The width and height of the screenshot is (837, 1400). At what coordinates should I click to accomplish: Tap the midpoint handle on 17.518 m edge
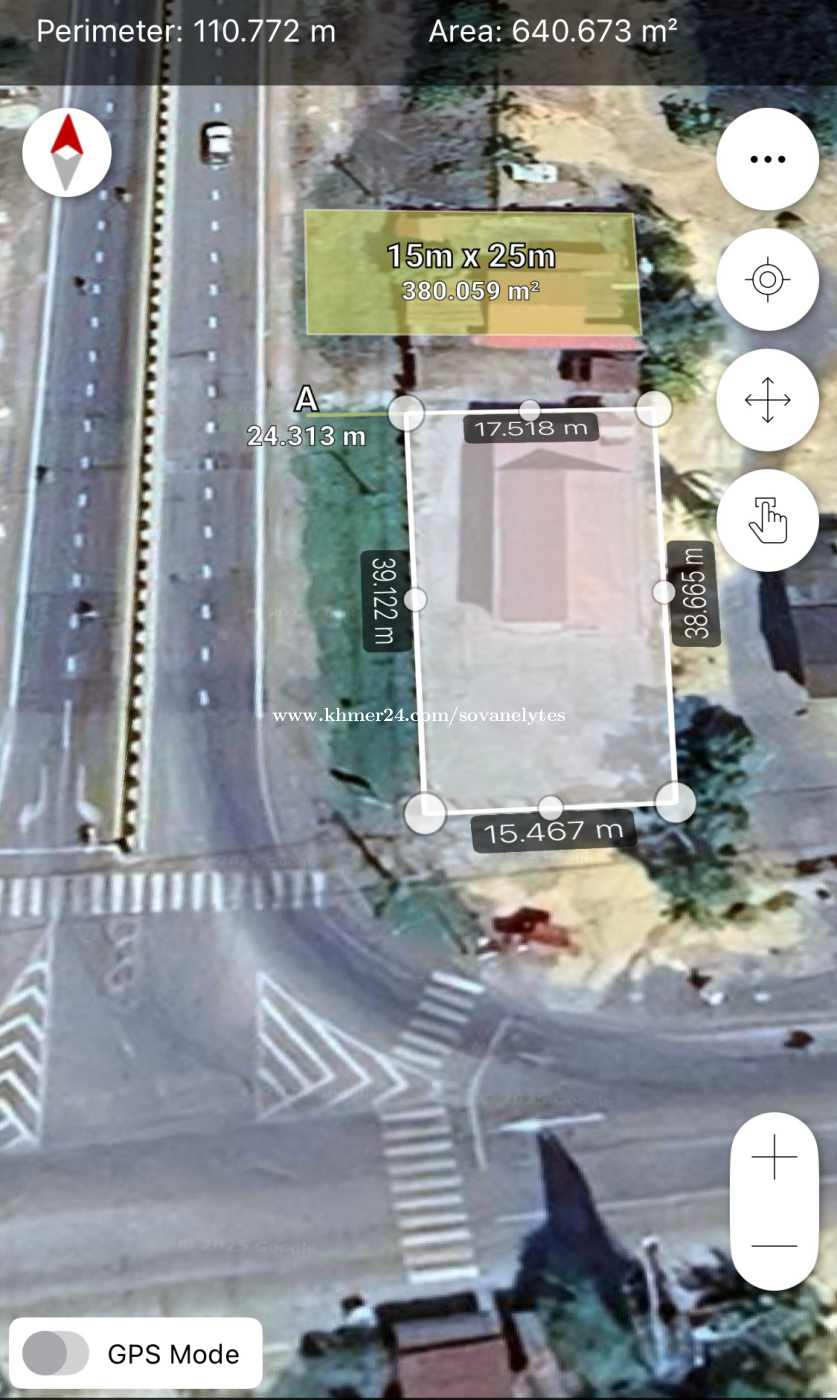click(x=530, y=410)
